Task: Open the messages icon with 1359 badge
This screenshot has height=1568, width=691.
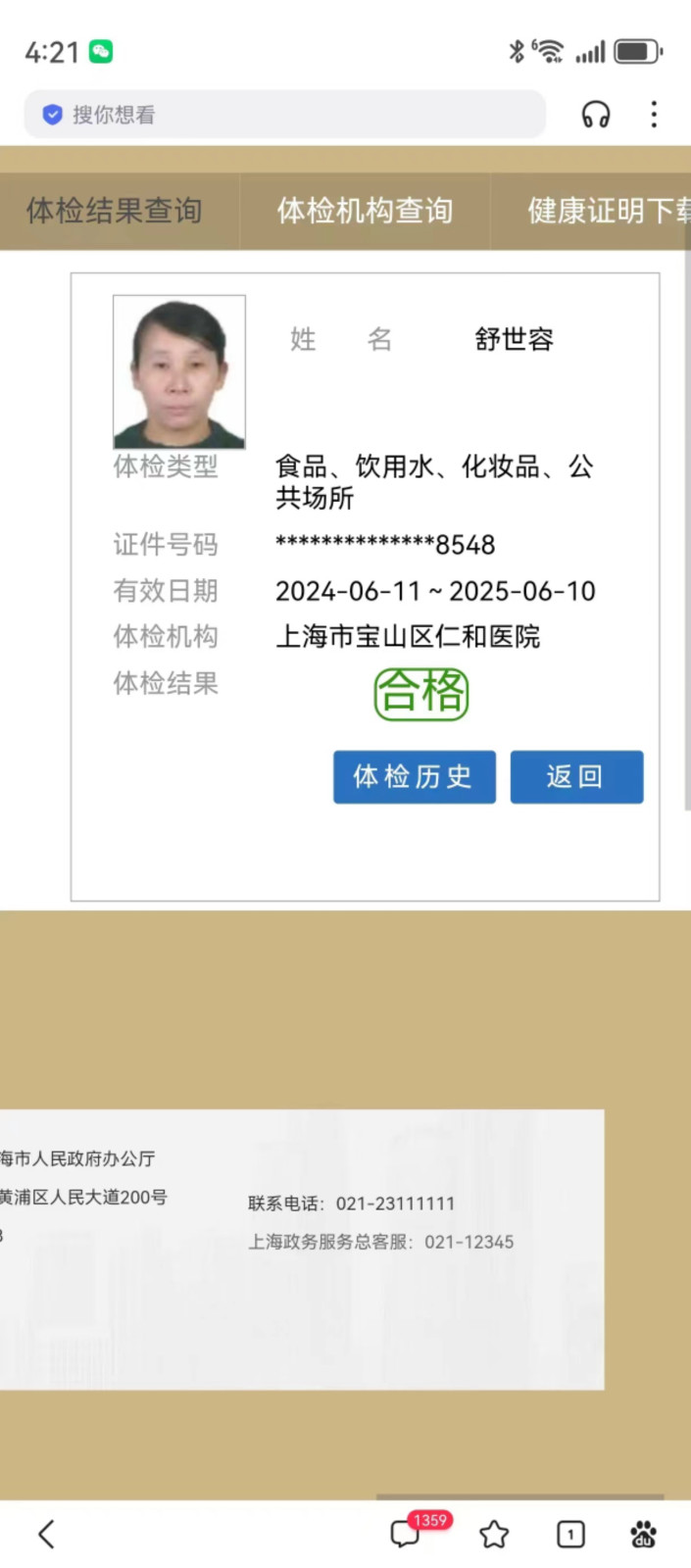Action: 406,1534
